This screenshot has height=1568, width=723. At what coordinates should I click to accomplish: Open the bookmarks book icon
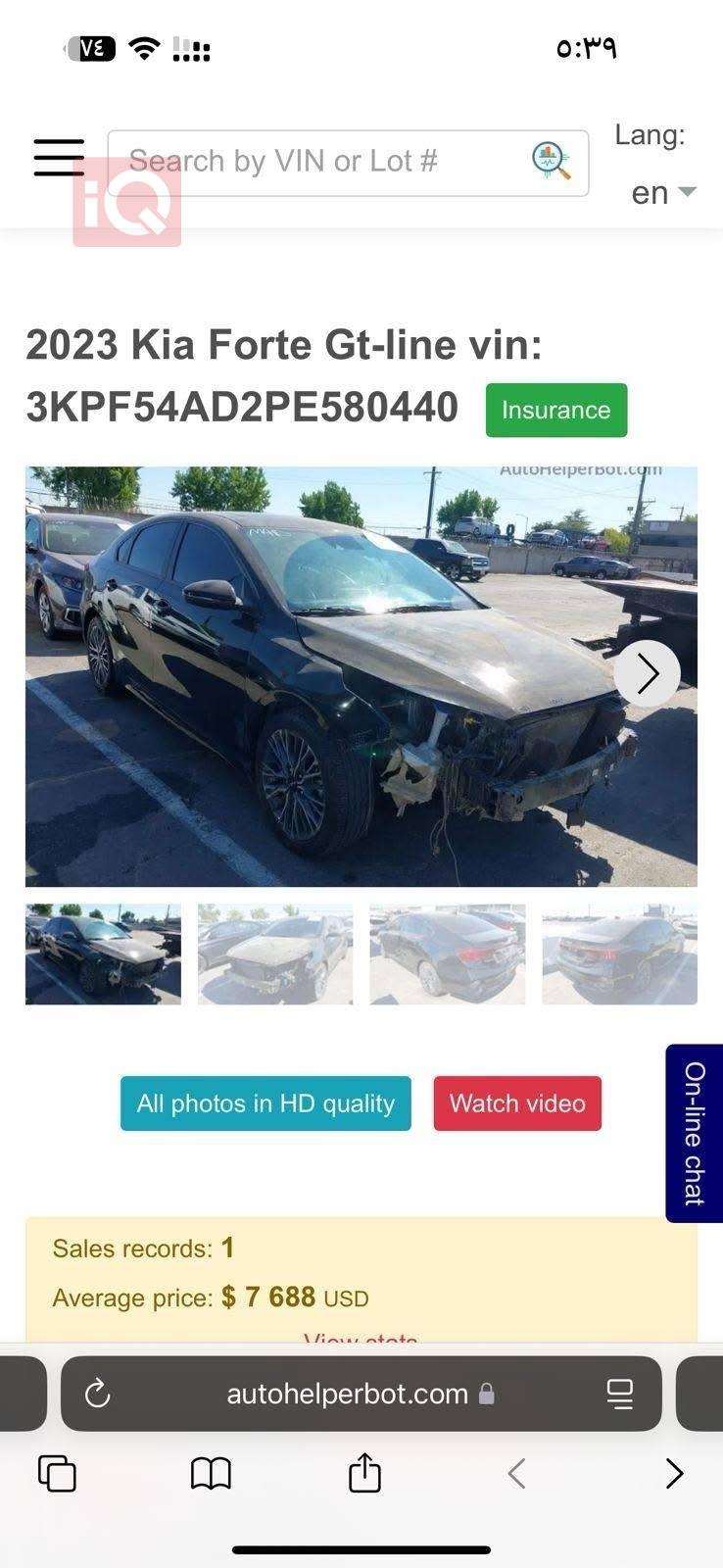click(211, 1473)
